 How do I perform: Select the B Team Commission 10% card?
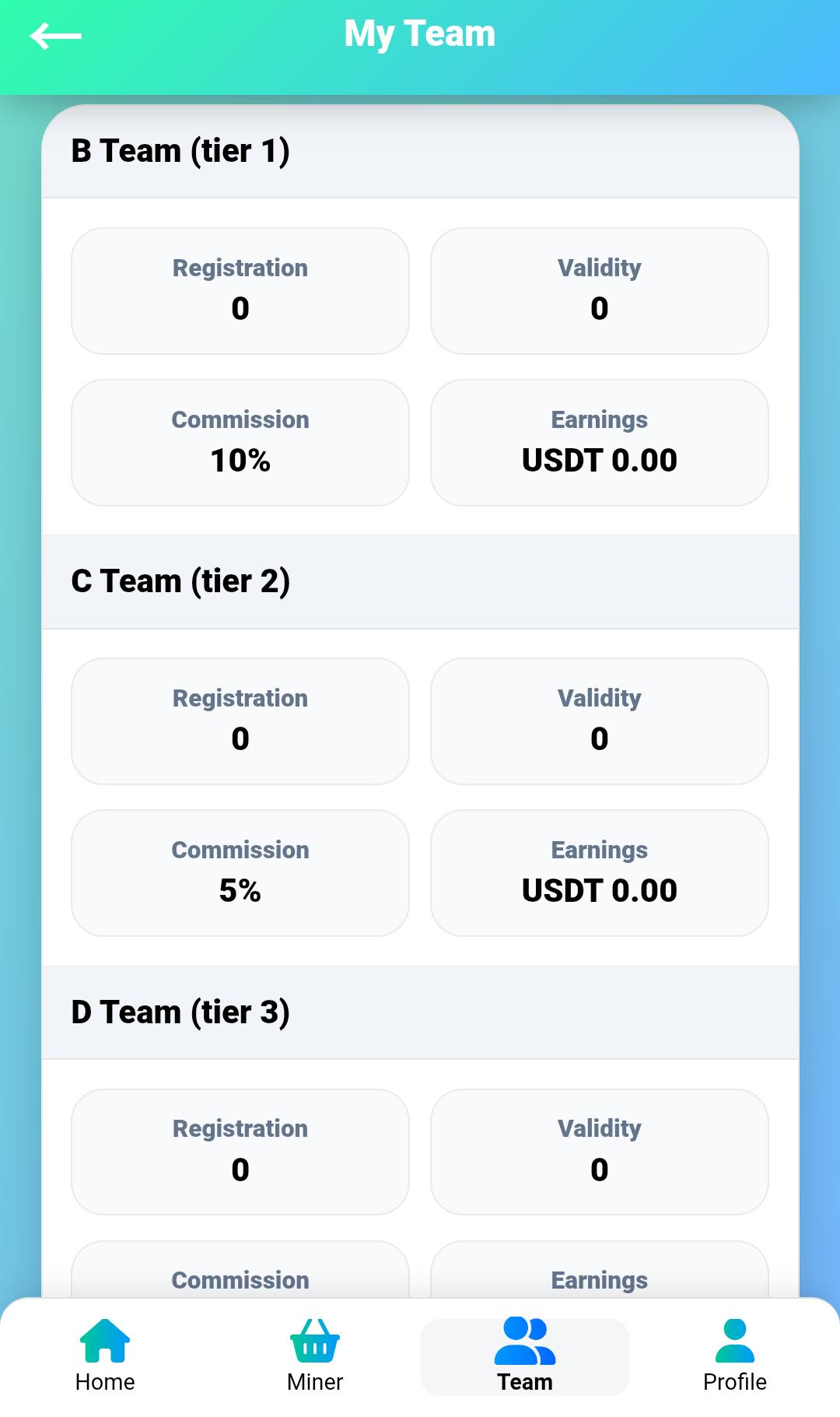[240, 442]
